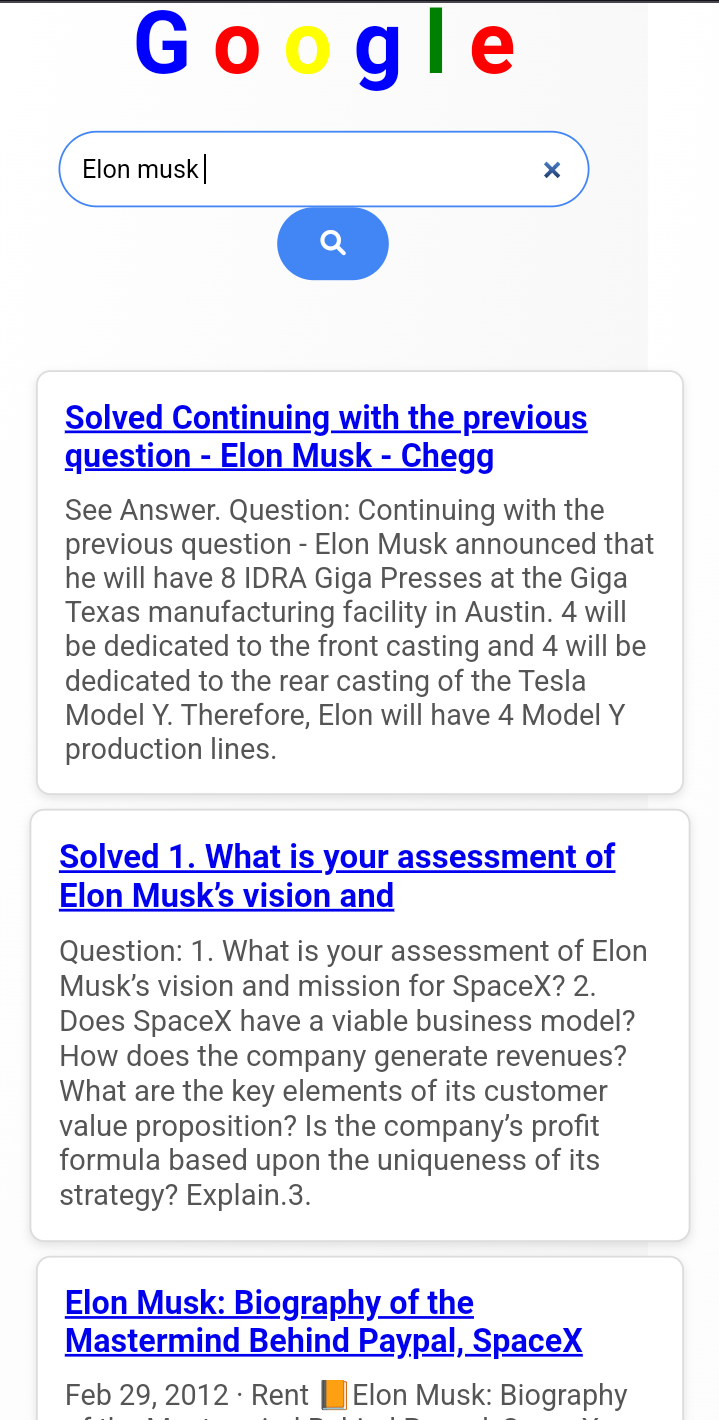Tap the blue magnifier search button

click(333, 243)
